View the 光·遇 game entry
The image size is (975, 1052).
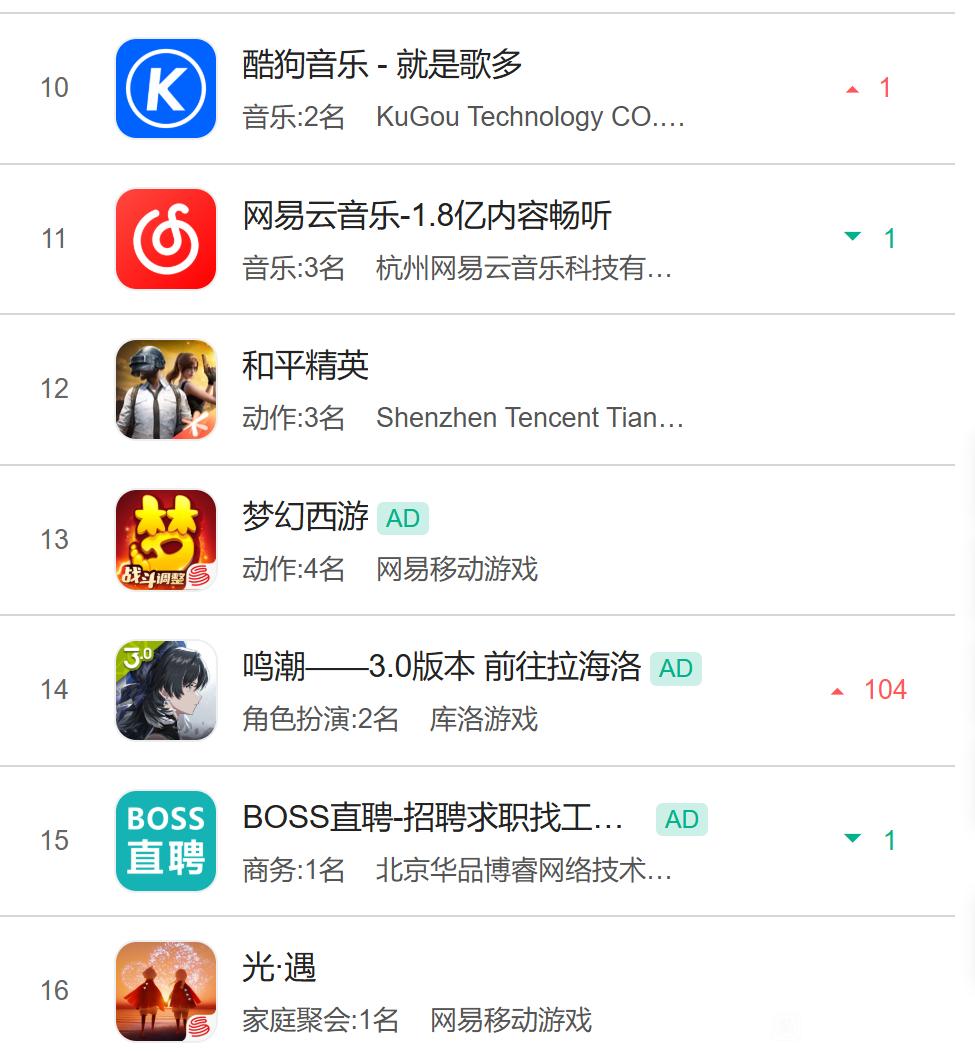(x=279, y=968)
